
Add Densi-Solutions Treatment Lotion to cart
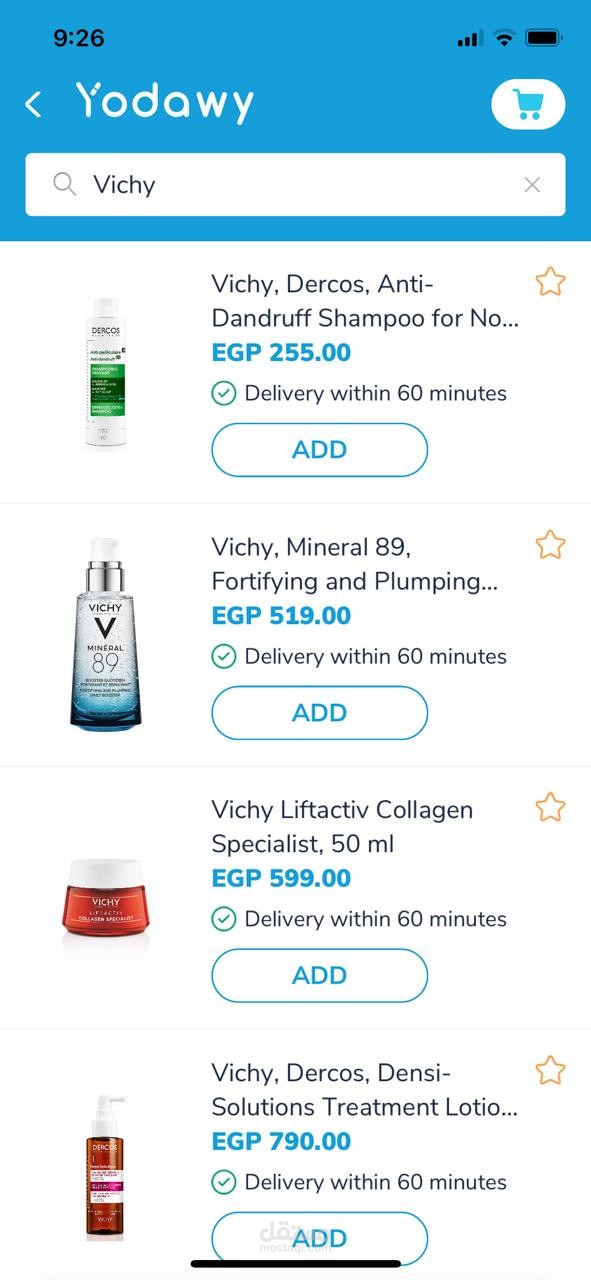(319, 1239)
